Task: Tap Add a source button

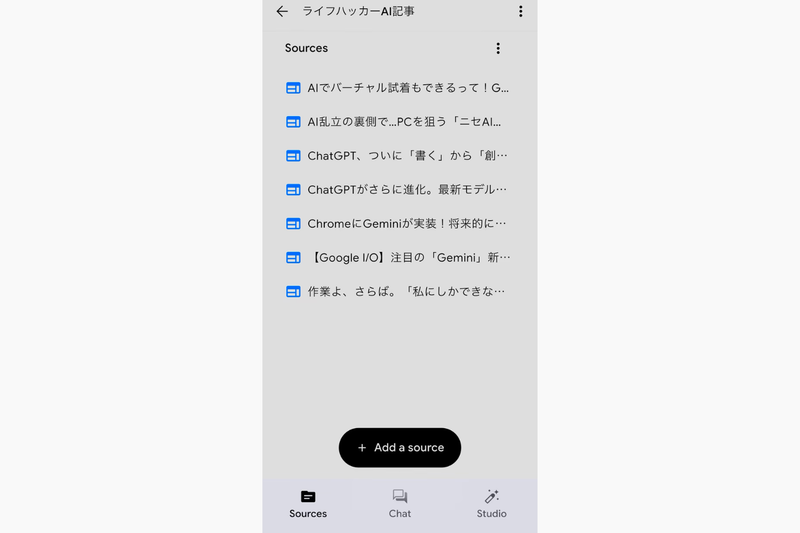Action: tap(400, 448)
